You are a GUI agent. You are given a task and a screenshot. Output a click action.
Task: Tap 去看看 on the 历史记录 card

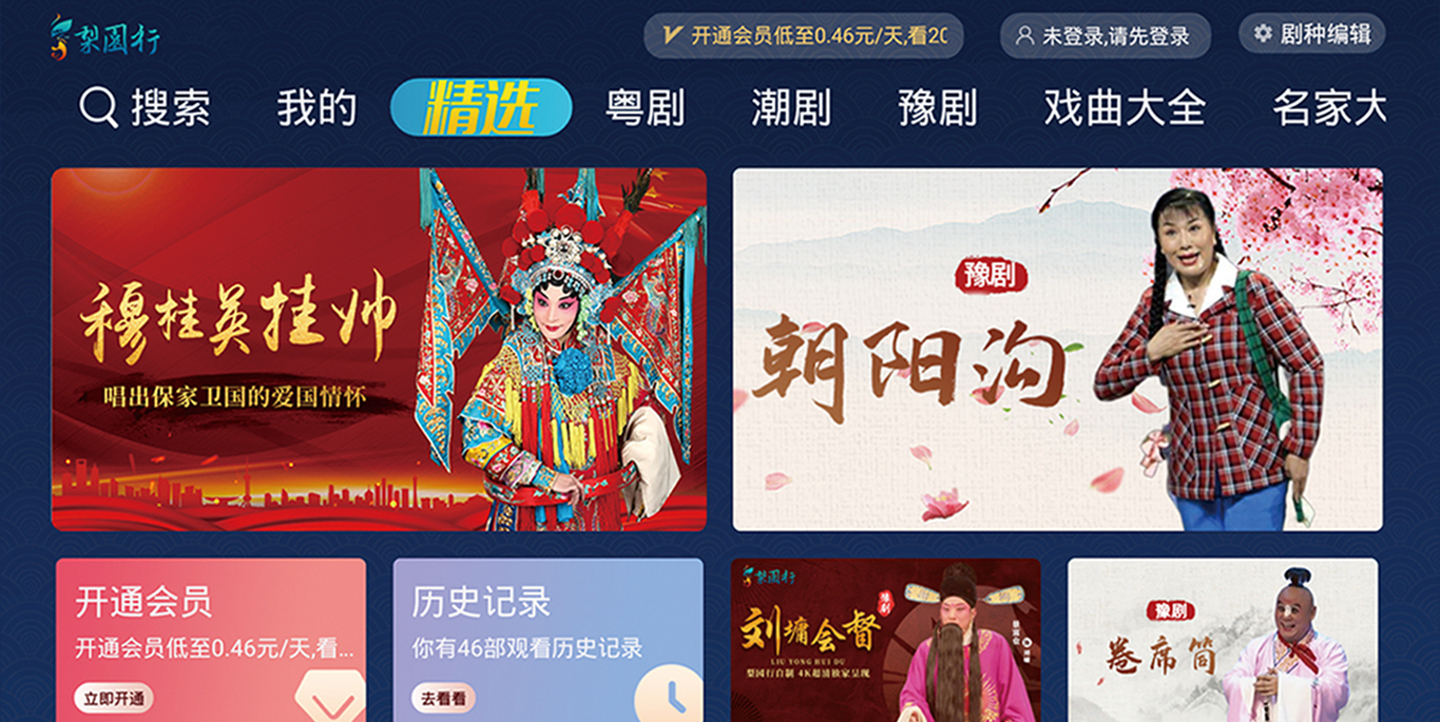pyautogui.click(x=443, y=698)
